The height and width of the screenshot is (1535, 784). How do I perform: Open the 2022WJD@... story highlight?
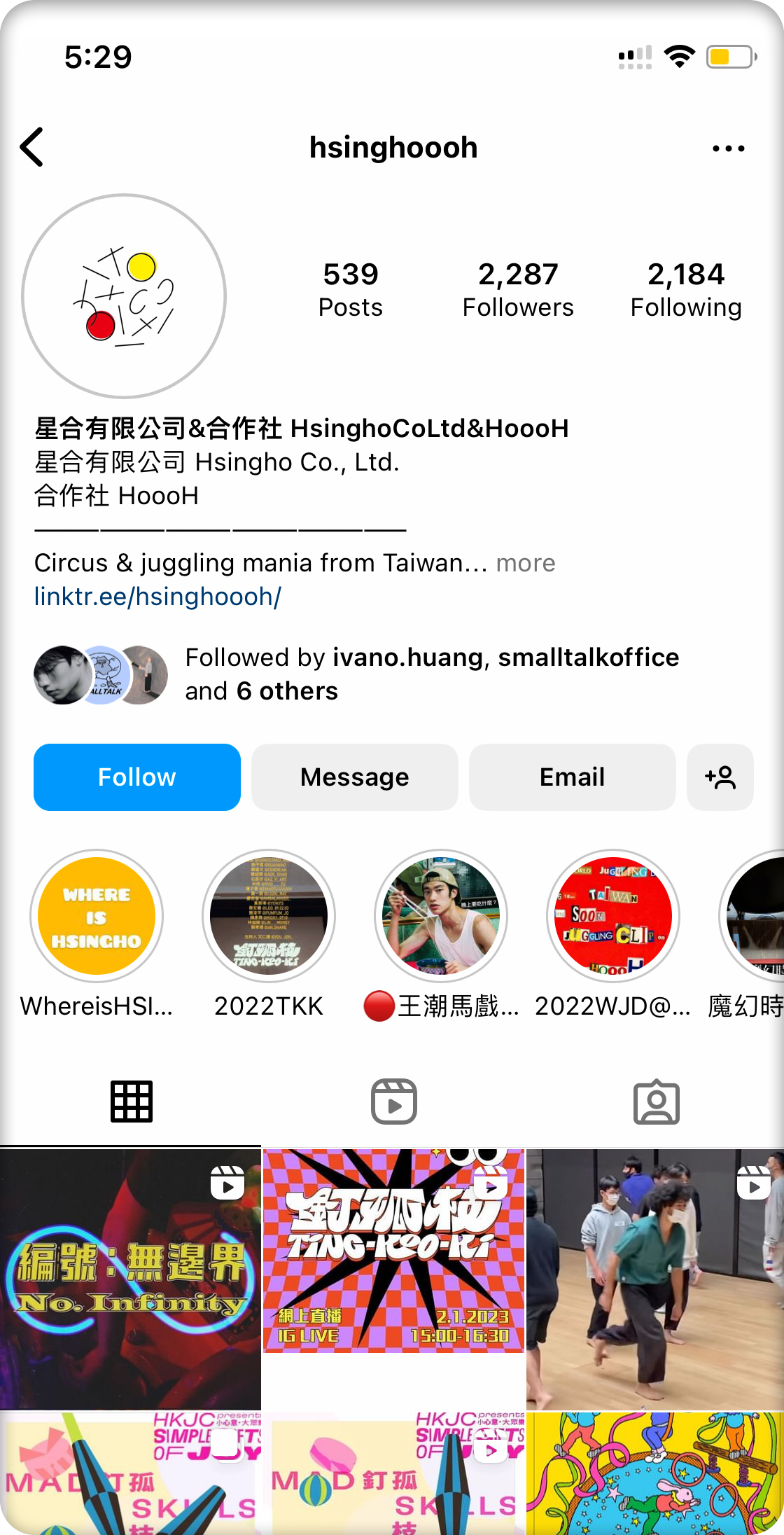coord(612,916)
